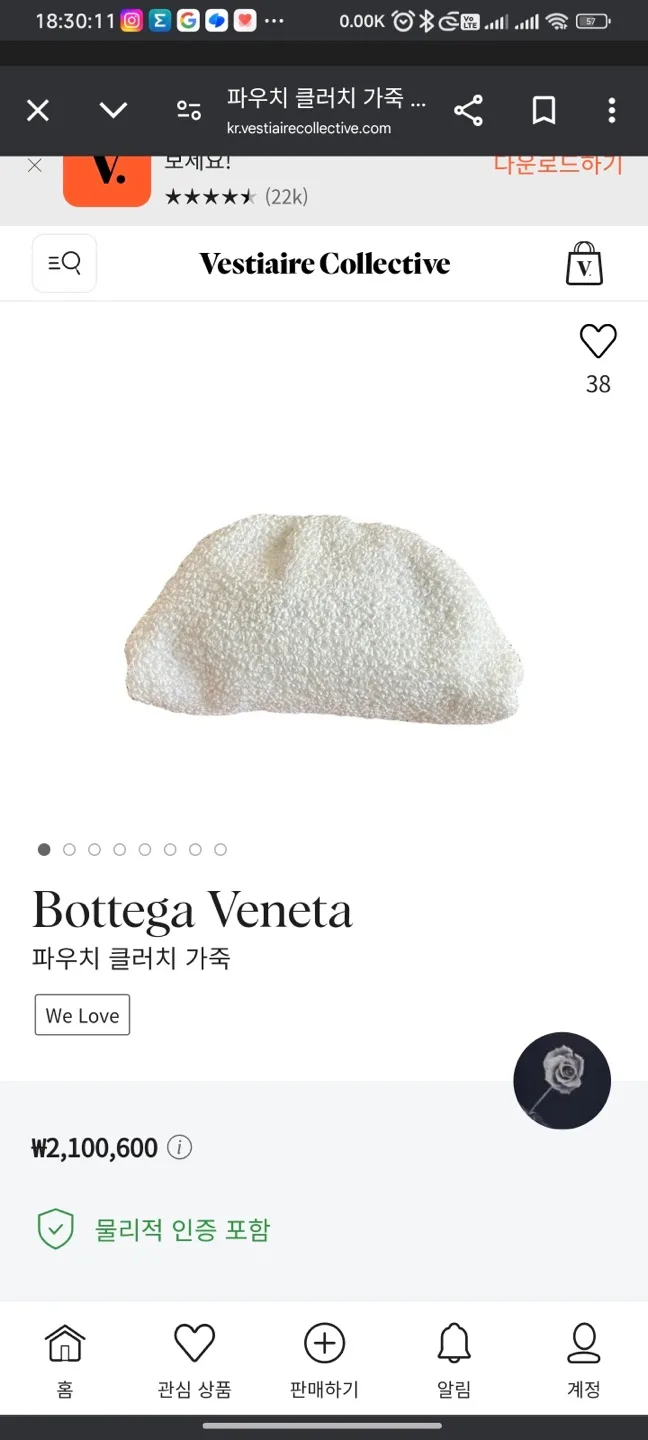Open the search and menu button
The image size is (648, 1440).
[x=65, y=263]
